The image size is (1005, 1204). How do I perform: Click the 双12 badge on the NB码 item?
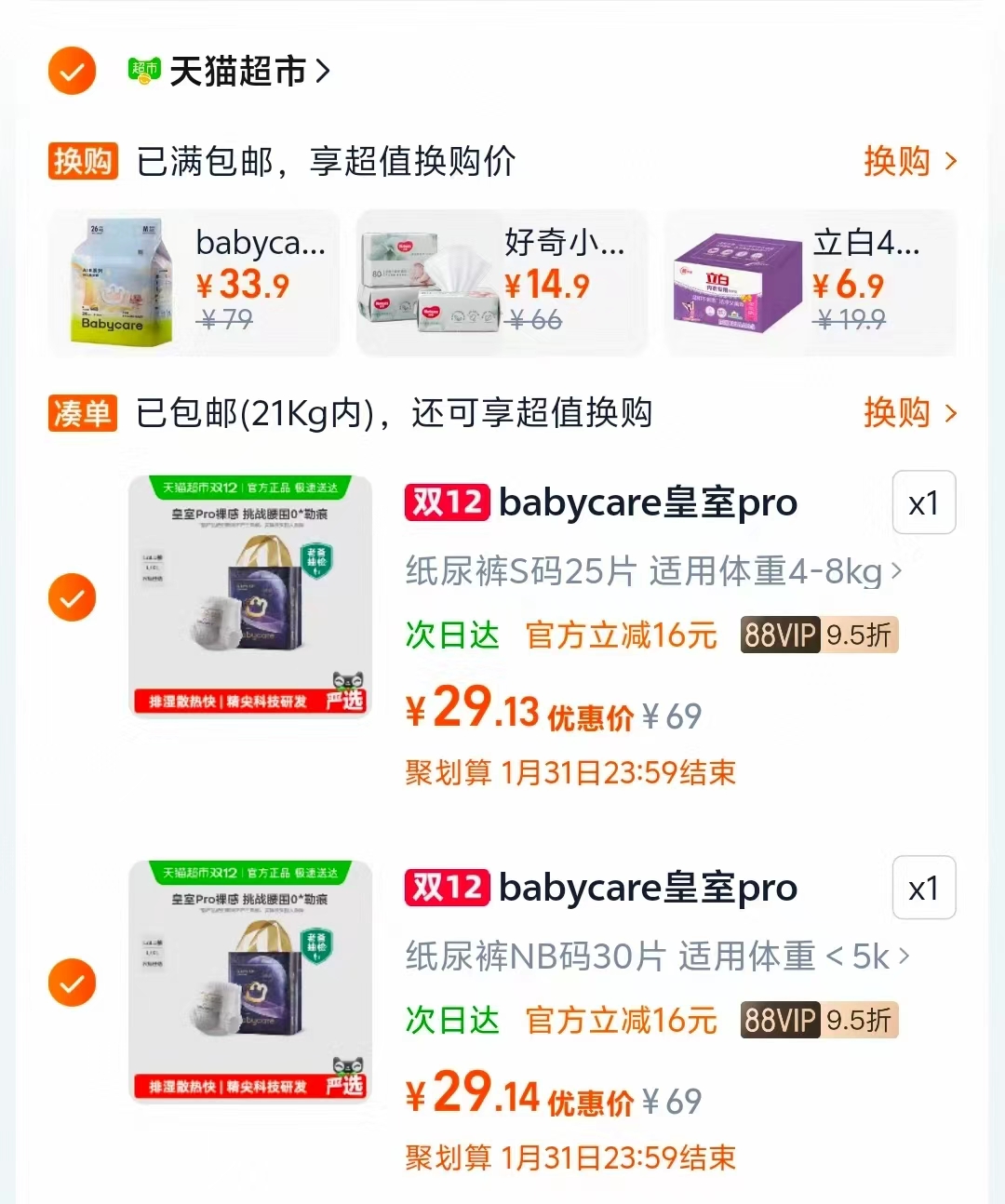(x=446, y=888)
